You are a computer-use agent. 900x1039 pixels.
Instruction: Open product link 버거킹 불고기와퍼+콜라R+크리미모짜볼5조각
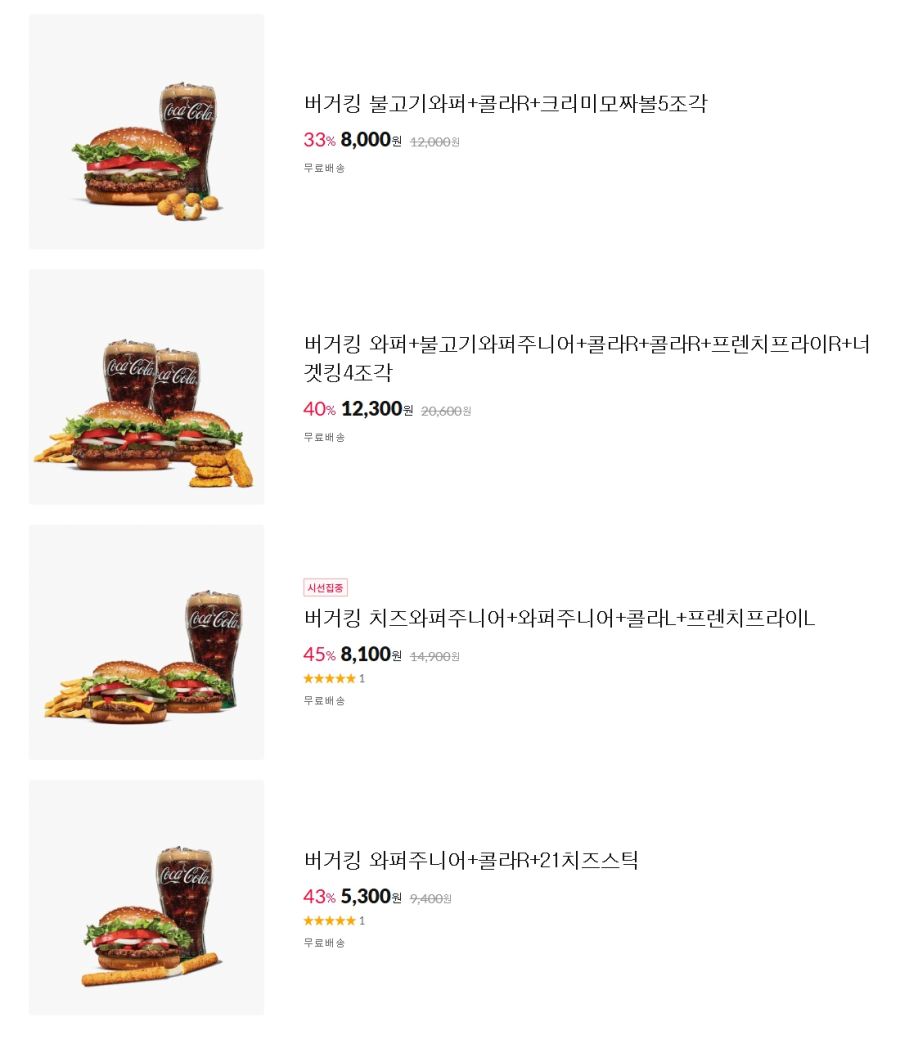point(505,103)
